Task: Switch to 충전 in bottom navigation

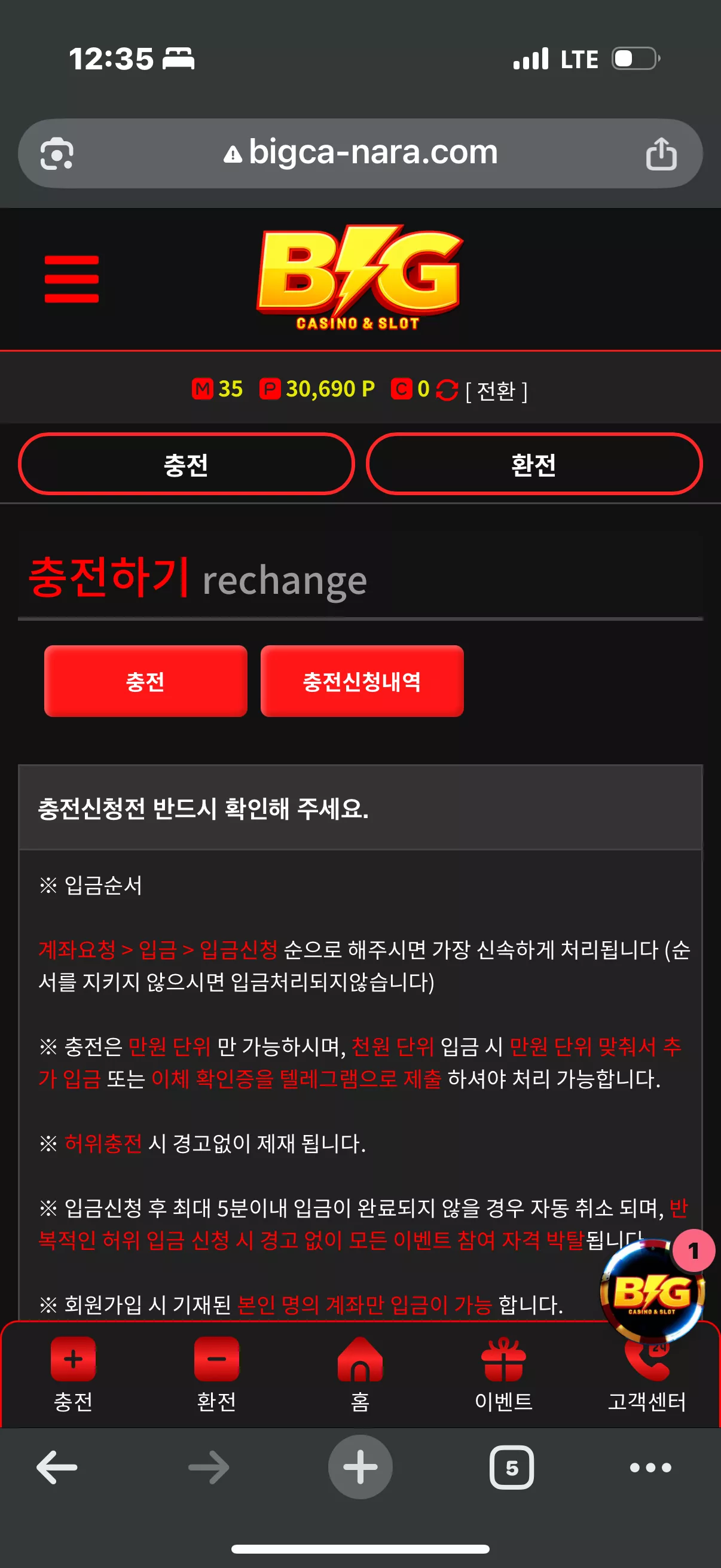Action: click(x=73, y=1375)
